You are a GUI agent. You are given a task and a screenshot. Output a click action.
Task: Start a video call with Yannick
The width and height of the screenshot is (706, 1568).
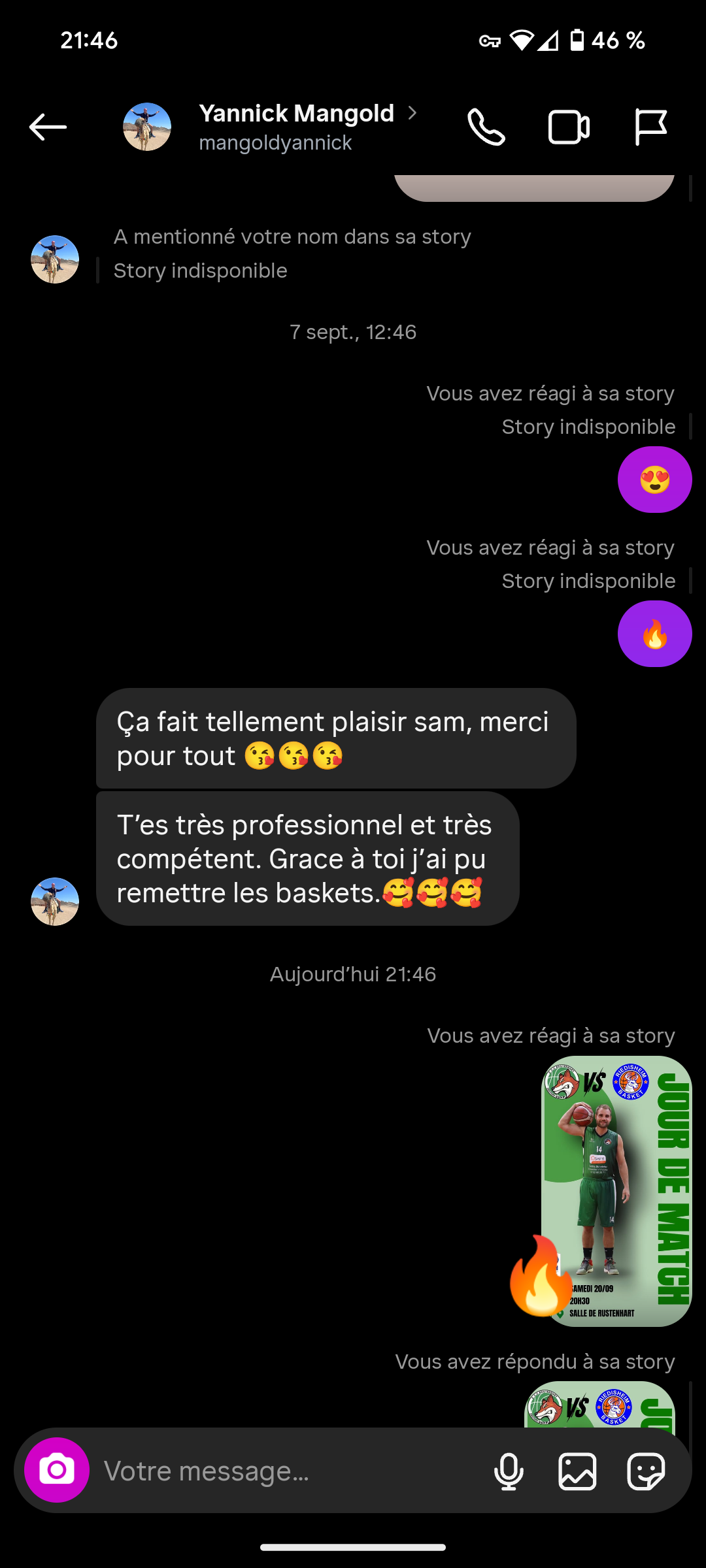(x=568, y=127)
